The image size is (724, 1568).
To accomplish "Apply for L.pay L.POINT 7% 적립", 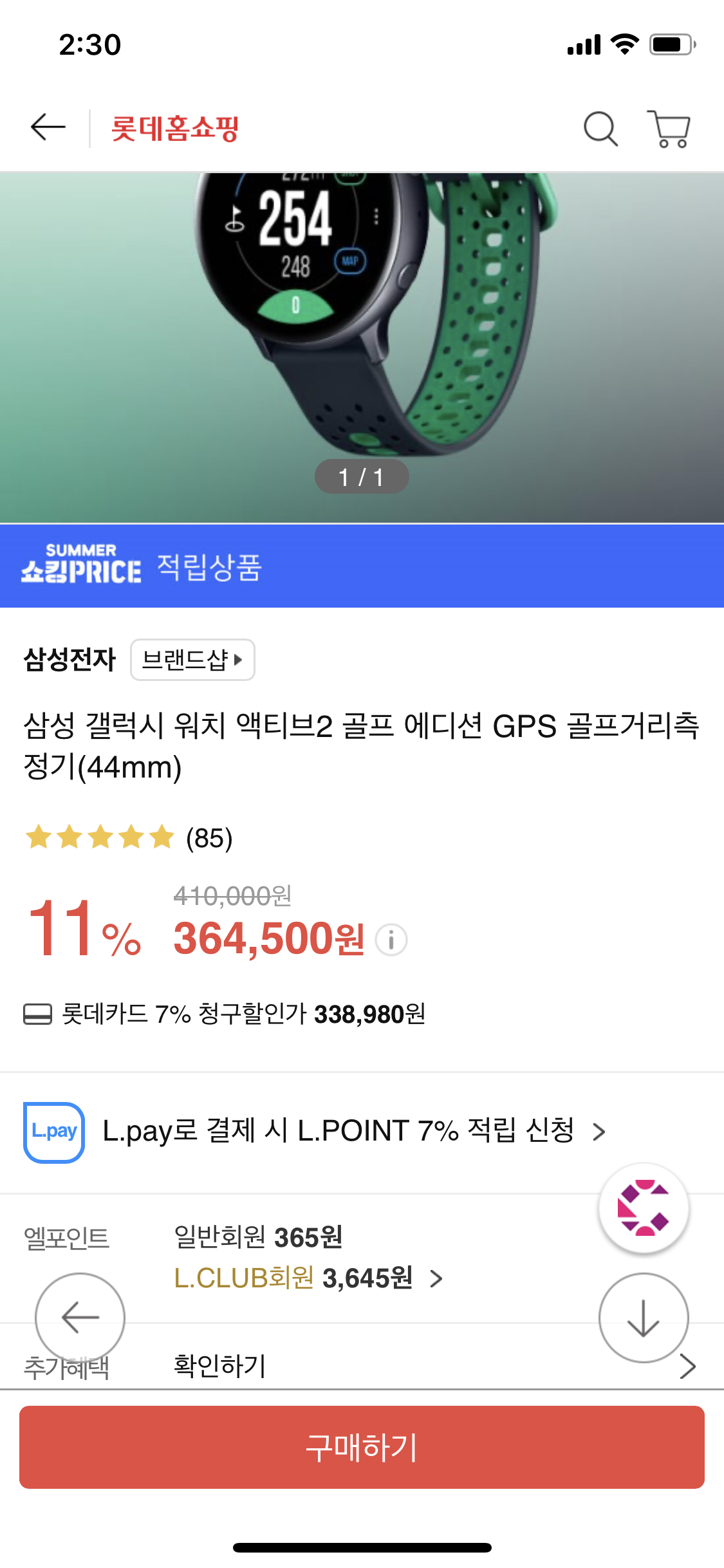I will point(315,1132).
